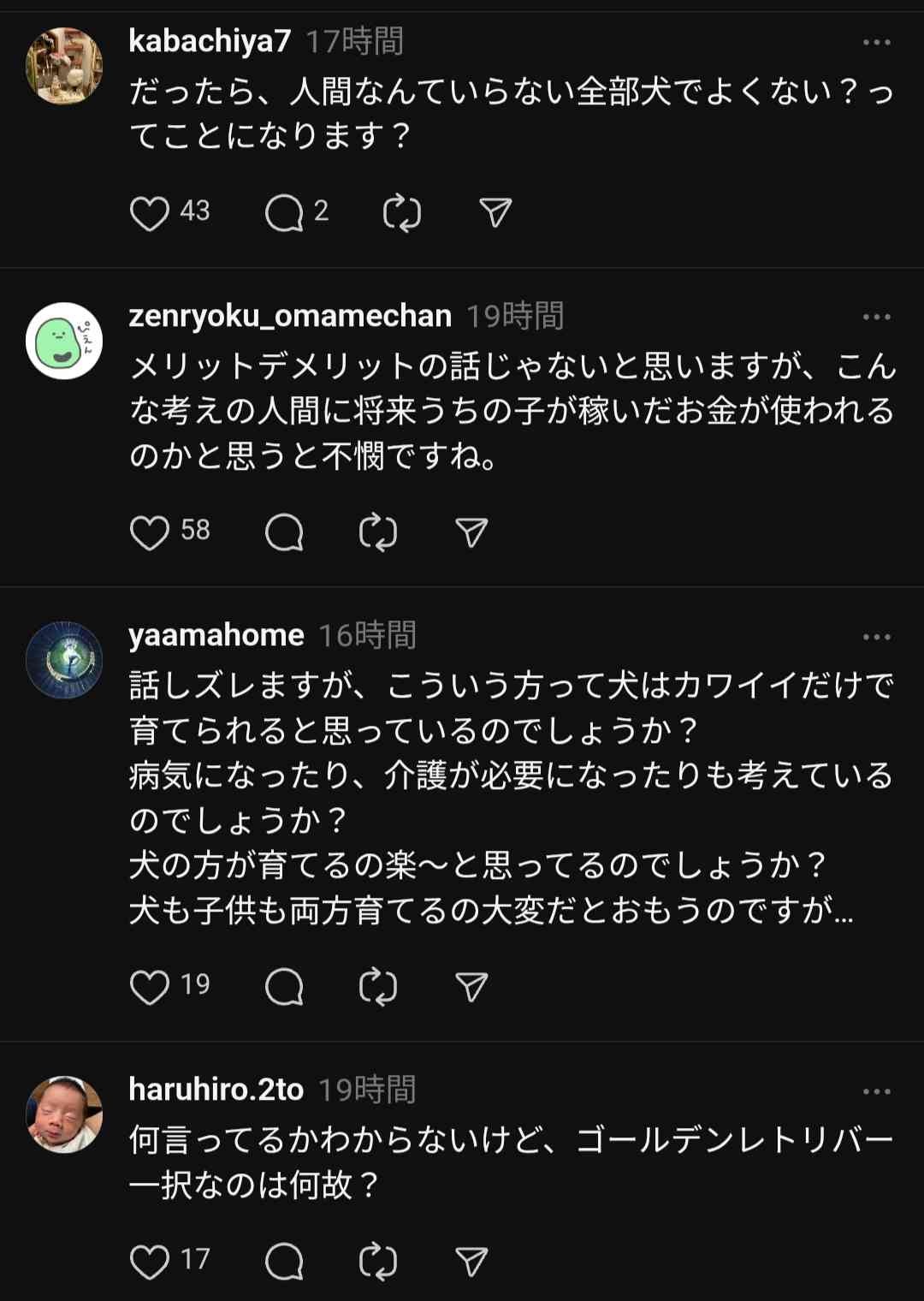Viewport: 924px width, 1301px height.
Task: Share kabachiya7's reply
Action: [495, 213]
